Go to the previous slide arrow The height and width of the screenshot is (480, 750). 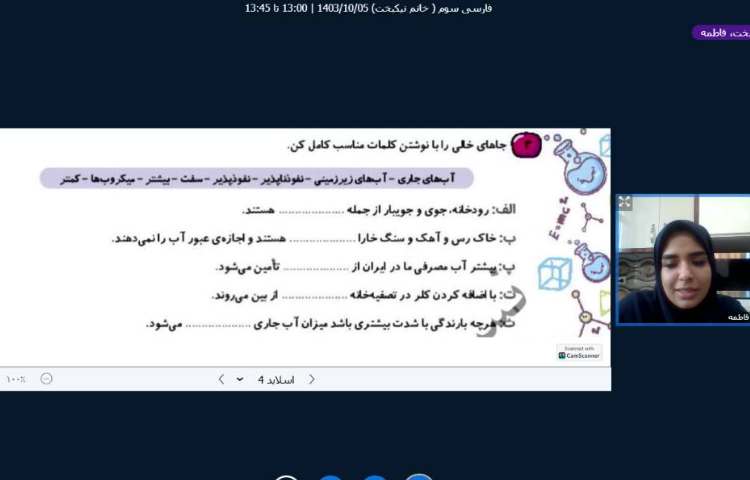pyautogui.click(x=312, y=379)
